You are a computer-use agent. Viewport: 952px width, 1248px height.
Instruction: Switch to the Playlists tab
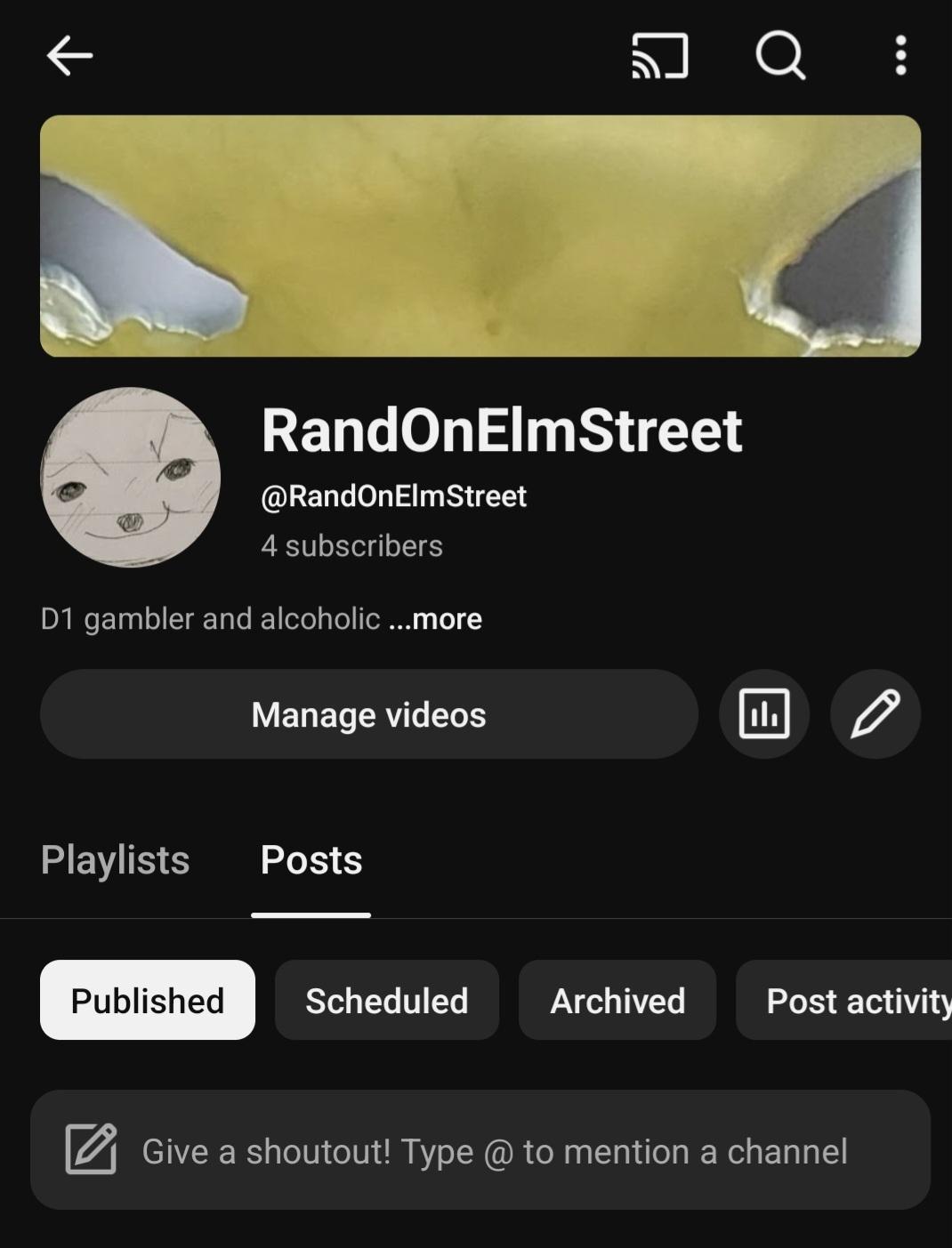pos(115,860)
